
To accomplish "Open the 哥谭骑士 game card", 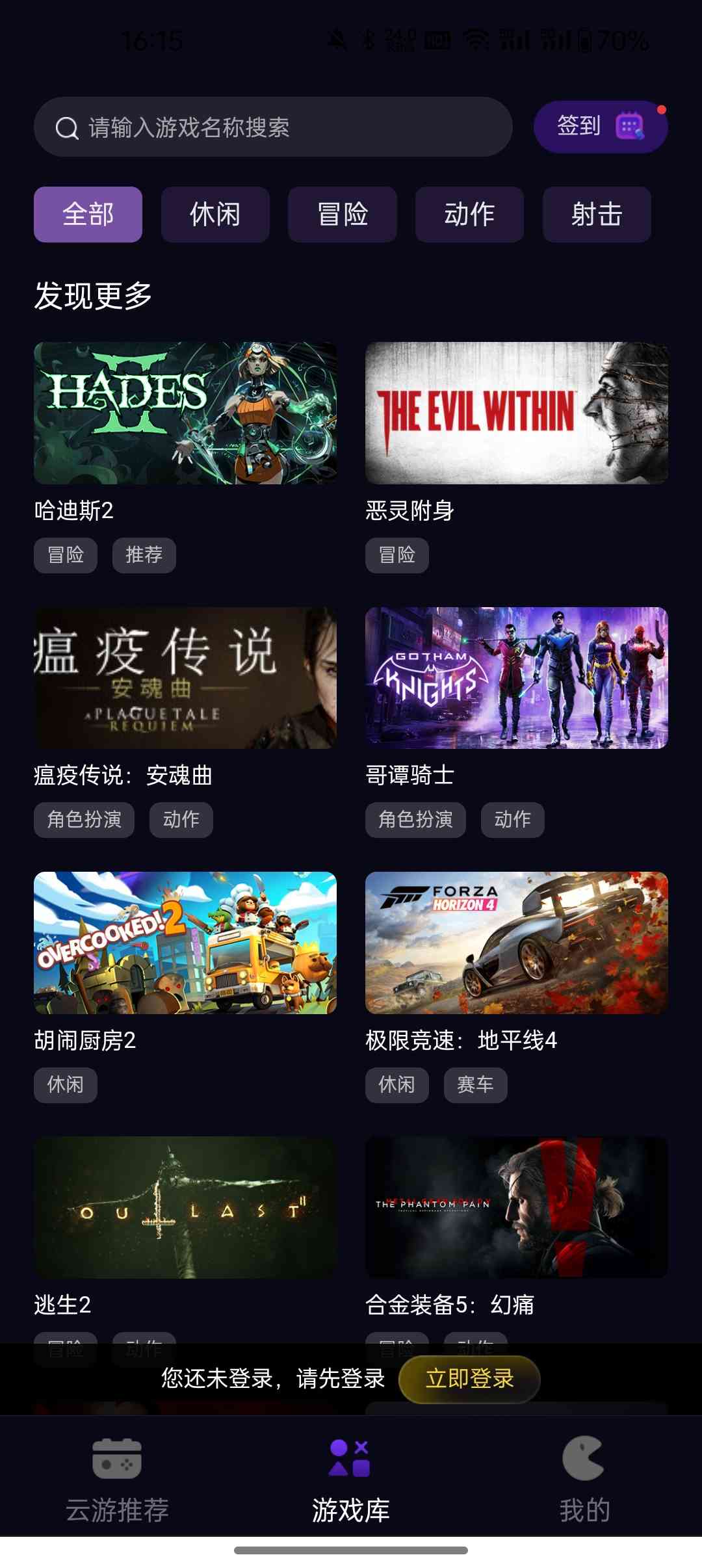I will [517, 678].
